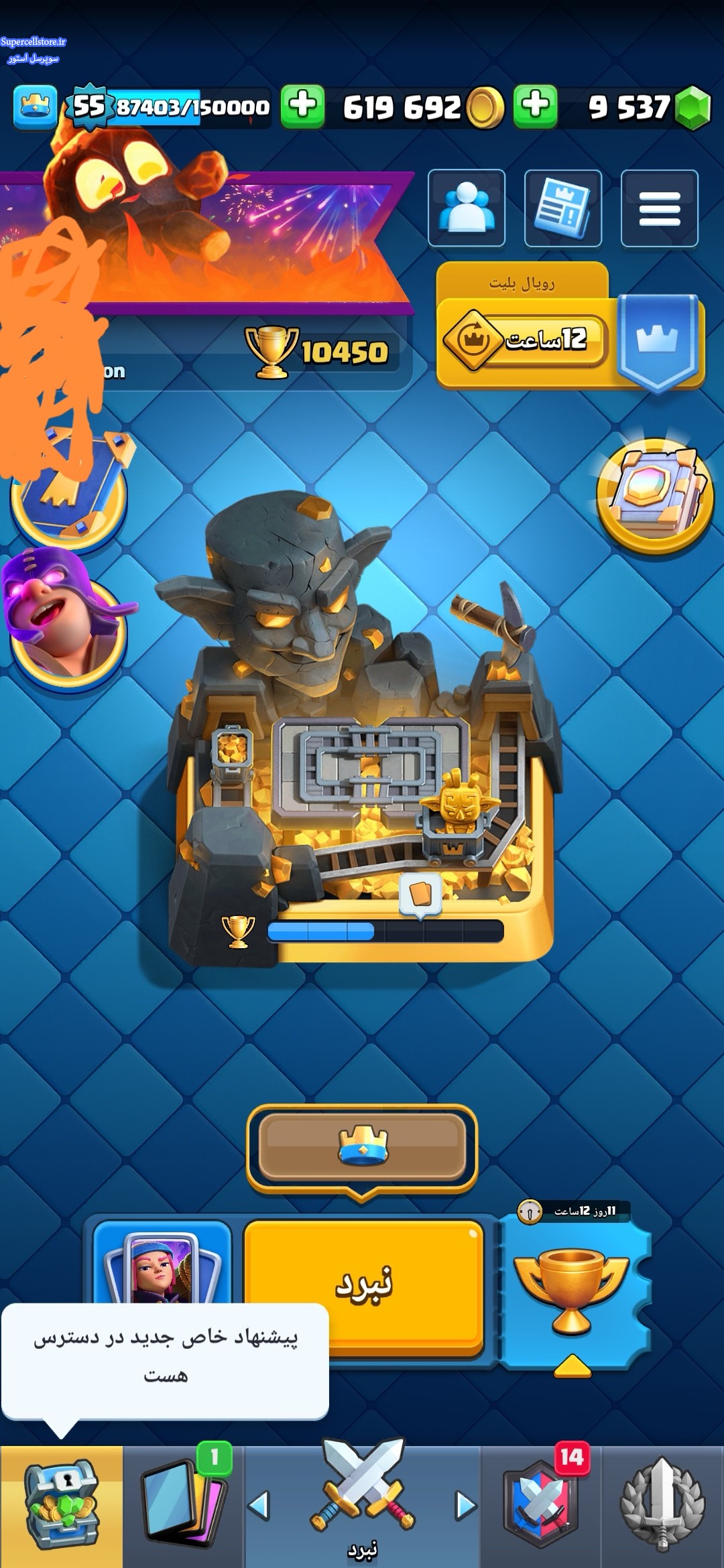The width and height of the screenshot is (724, 1568).
Task: Add gems with the plus beside gems
Action: point(536,107)
